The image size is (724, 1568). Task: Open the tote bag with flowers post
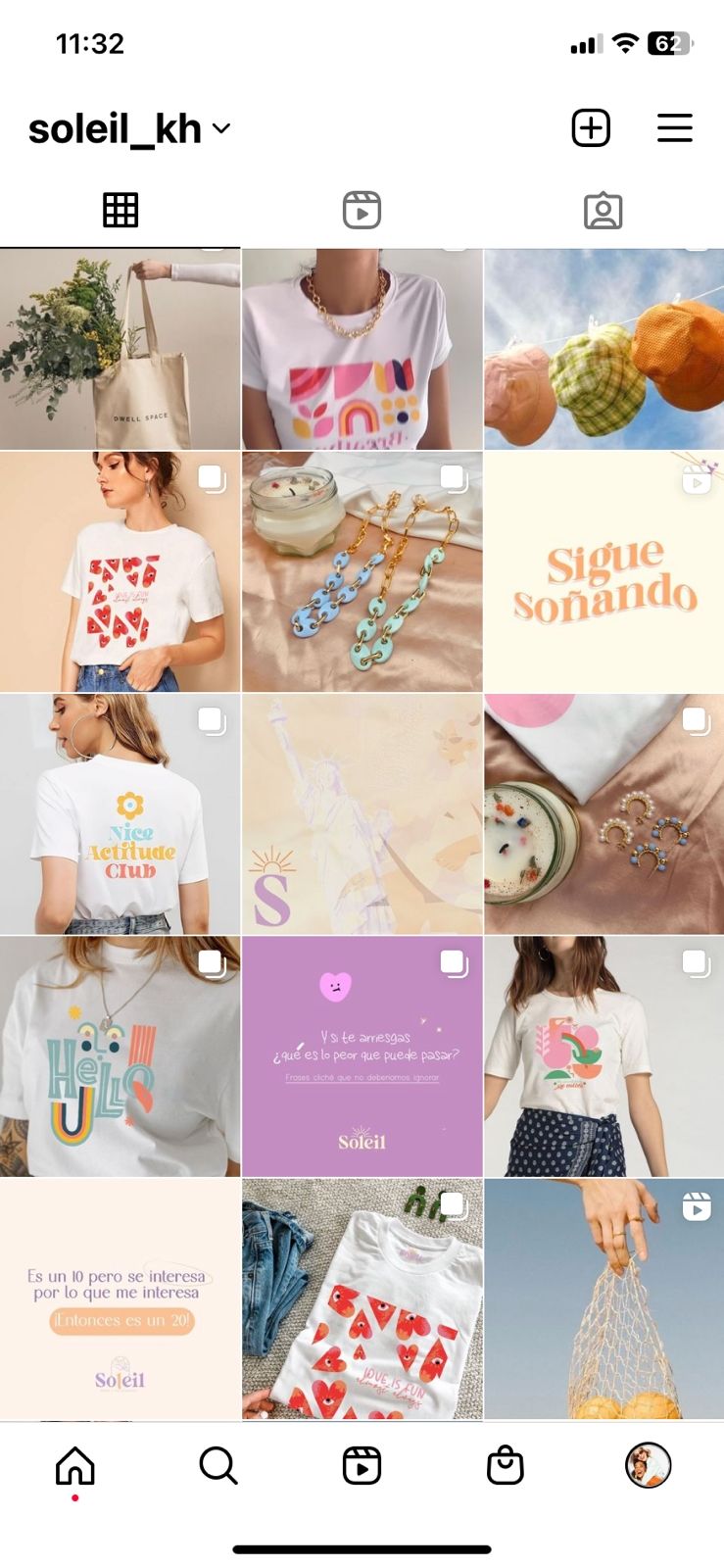(x=118, y=348)
